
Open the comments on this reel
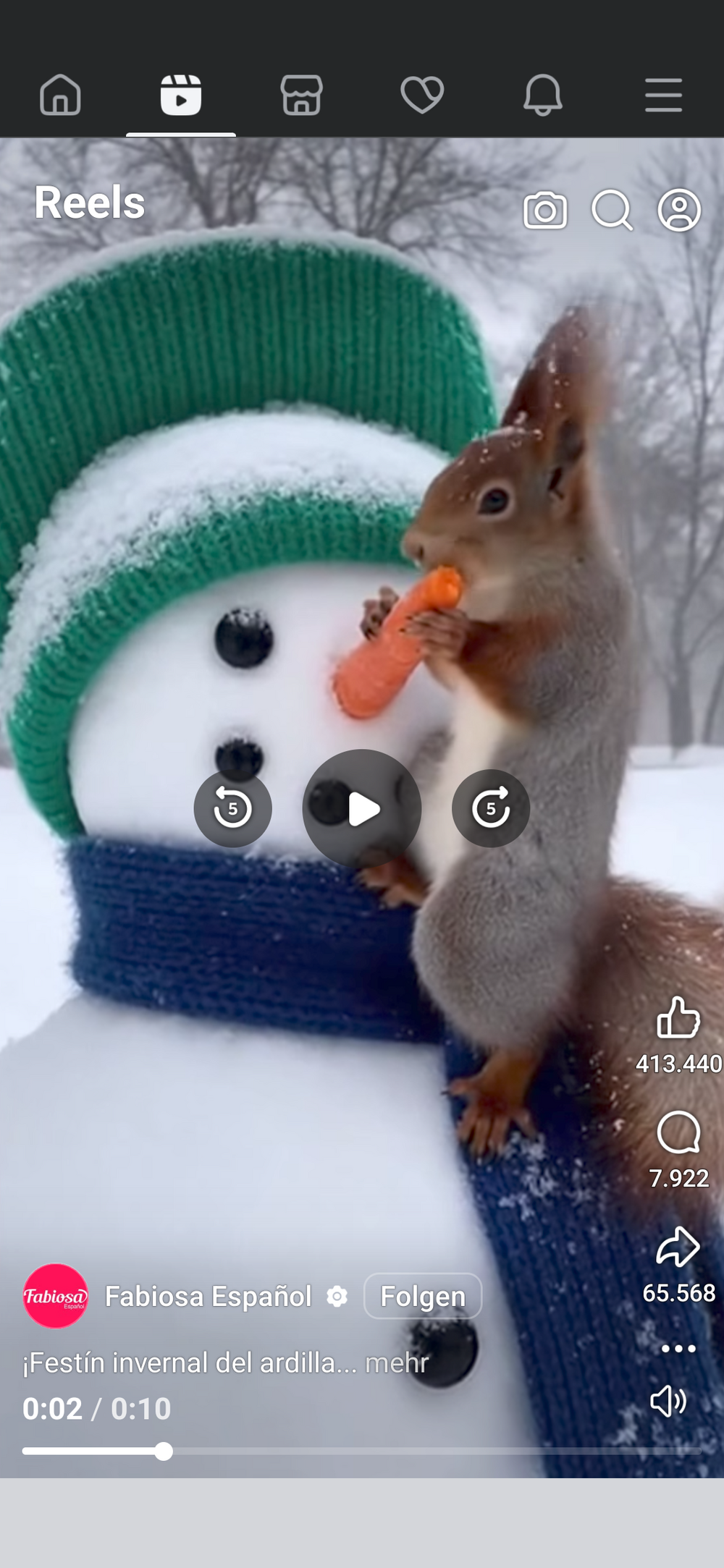(678, 1132)
